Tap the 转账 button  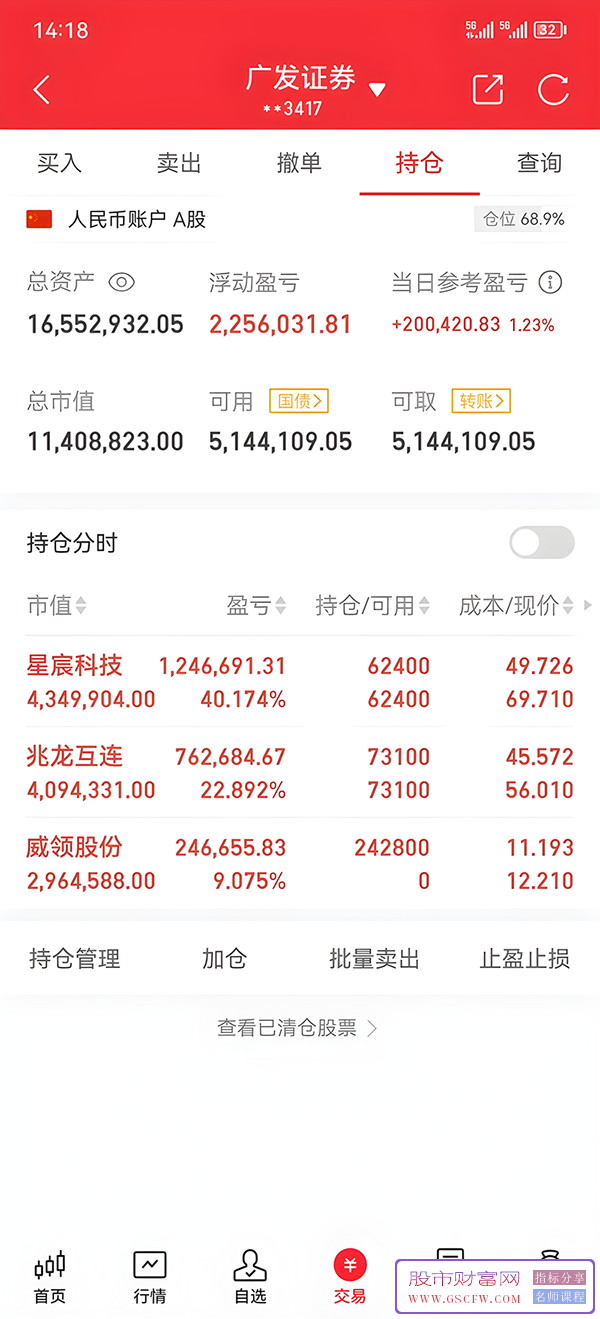(481, 401)
